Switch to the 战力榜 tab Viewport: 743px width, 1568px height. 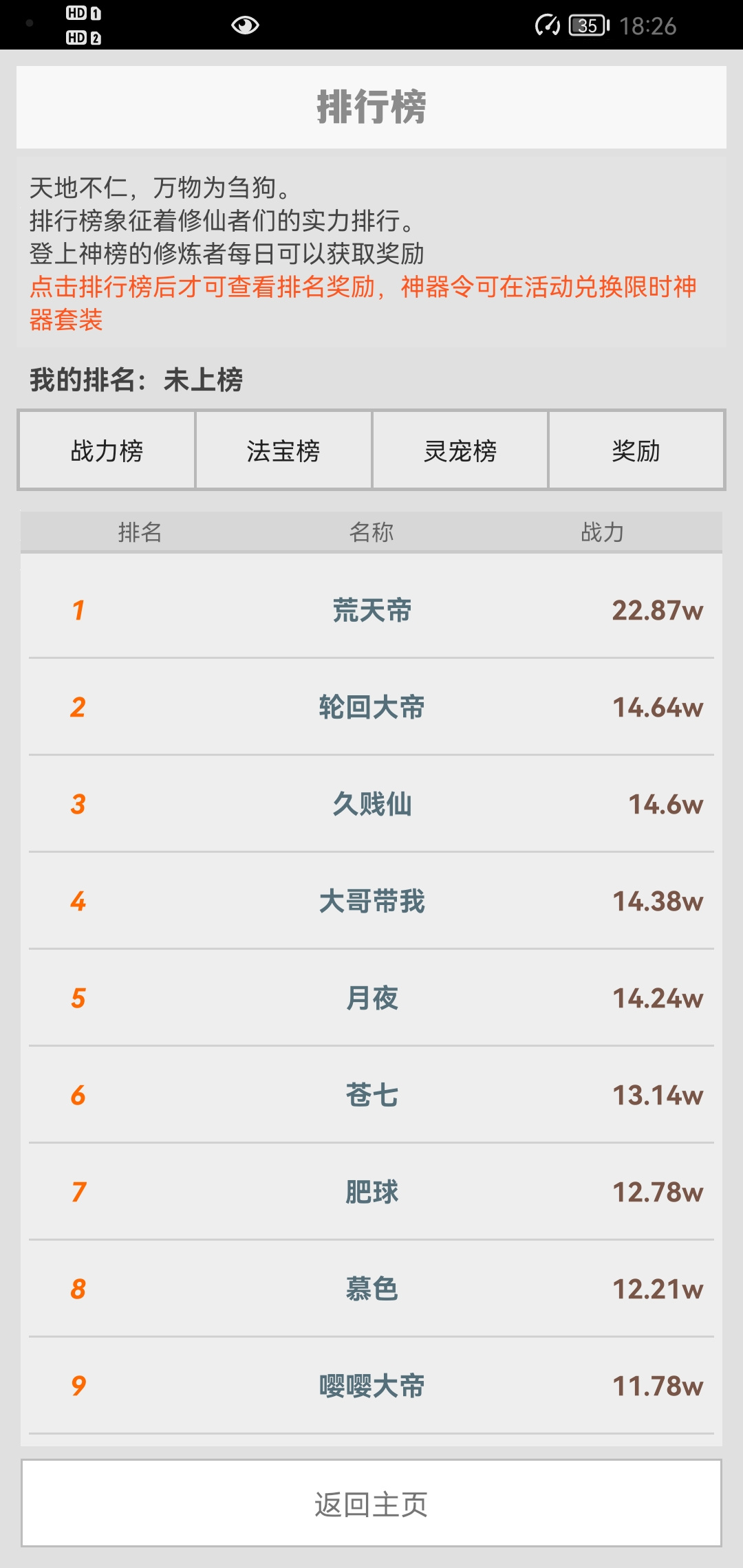pyautogui.click(x=107, y=450)
